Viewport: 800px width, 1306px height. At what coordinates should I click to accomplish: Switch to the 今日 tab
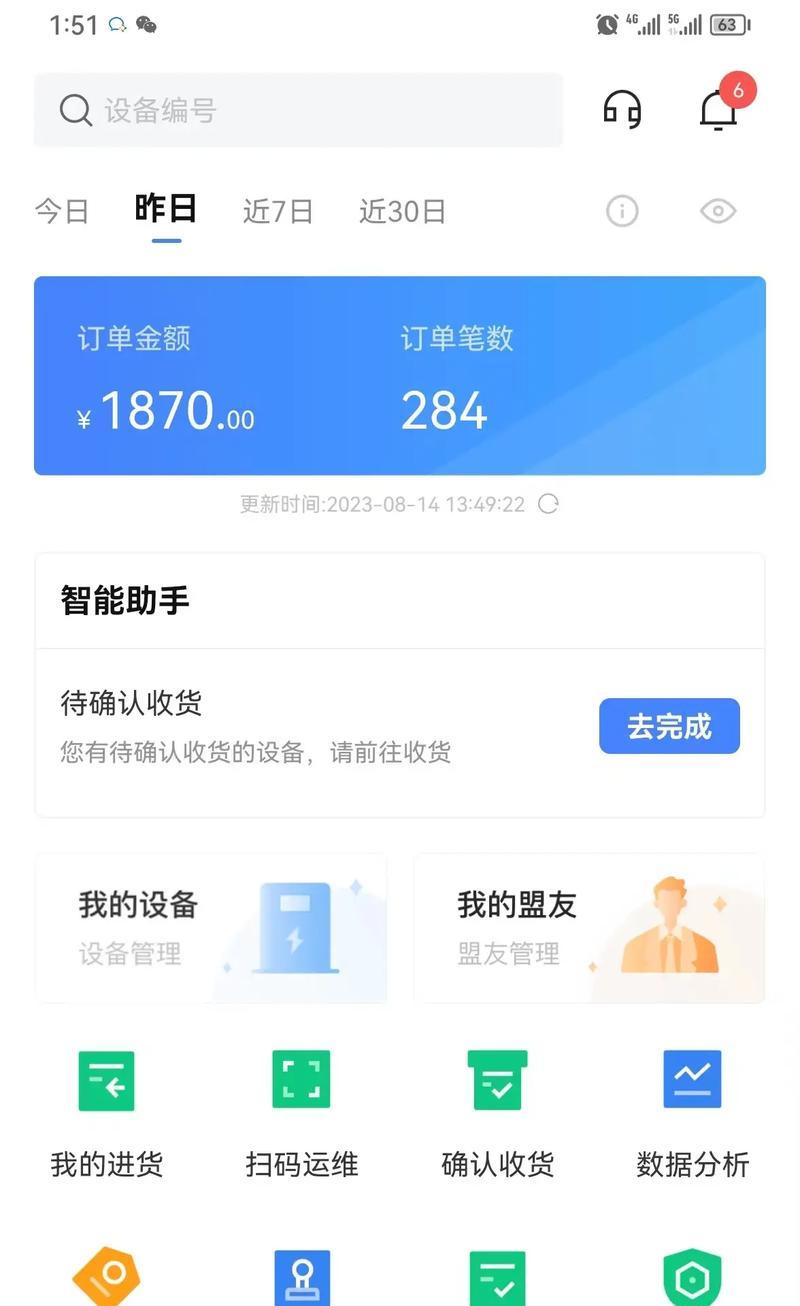pyautogui.click(x=62, y=211)
